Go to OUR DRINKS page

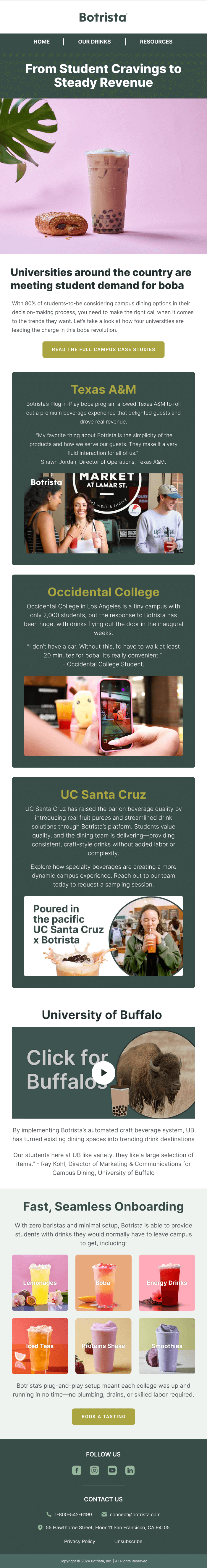tap(94, 42)
